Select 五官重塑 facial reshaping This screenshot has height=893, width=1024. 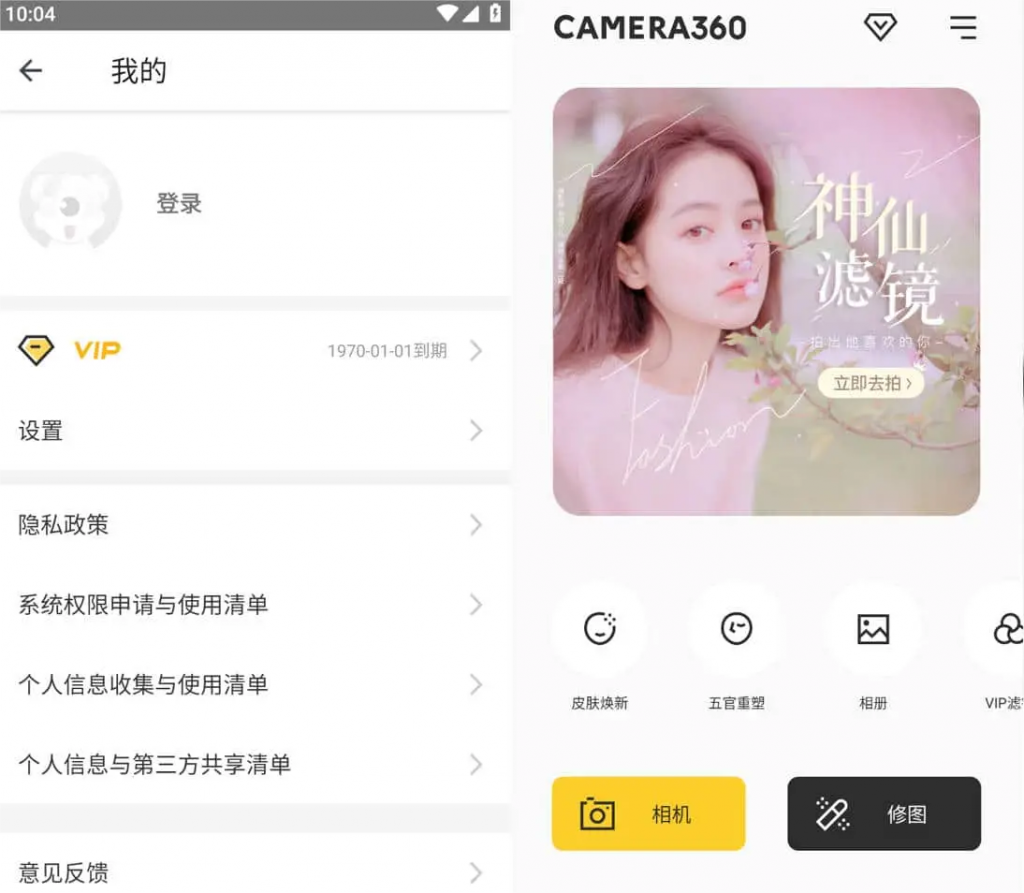tap(737, 630)
